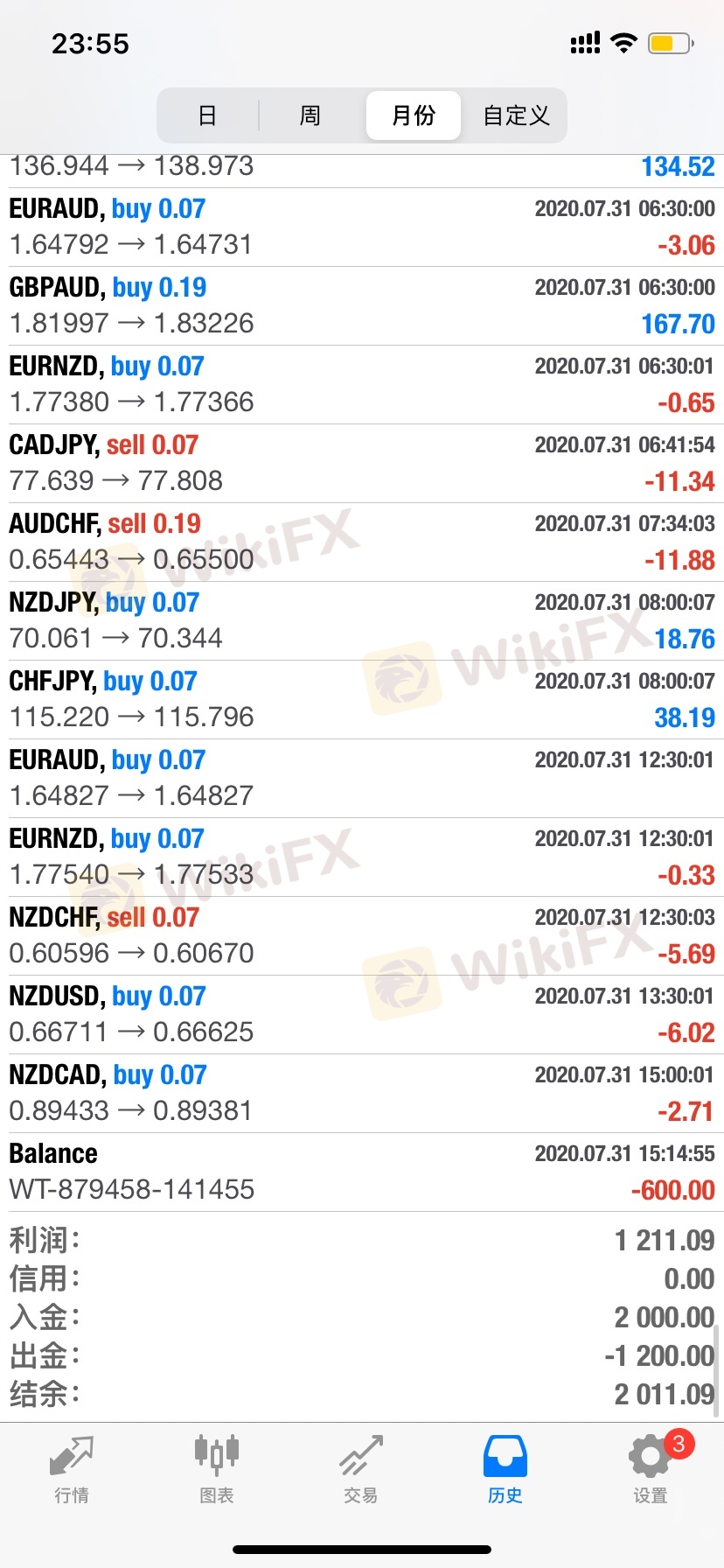The image size is (724, 1568).
Task: Open the Balance WT-879458-141455 entry
Action: [362, 1172]
